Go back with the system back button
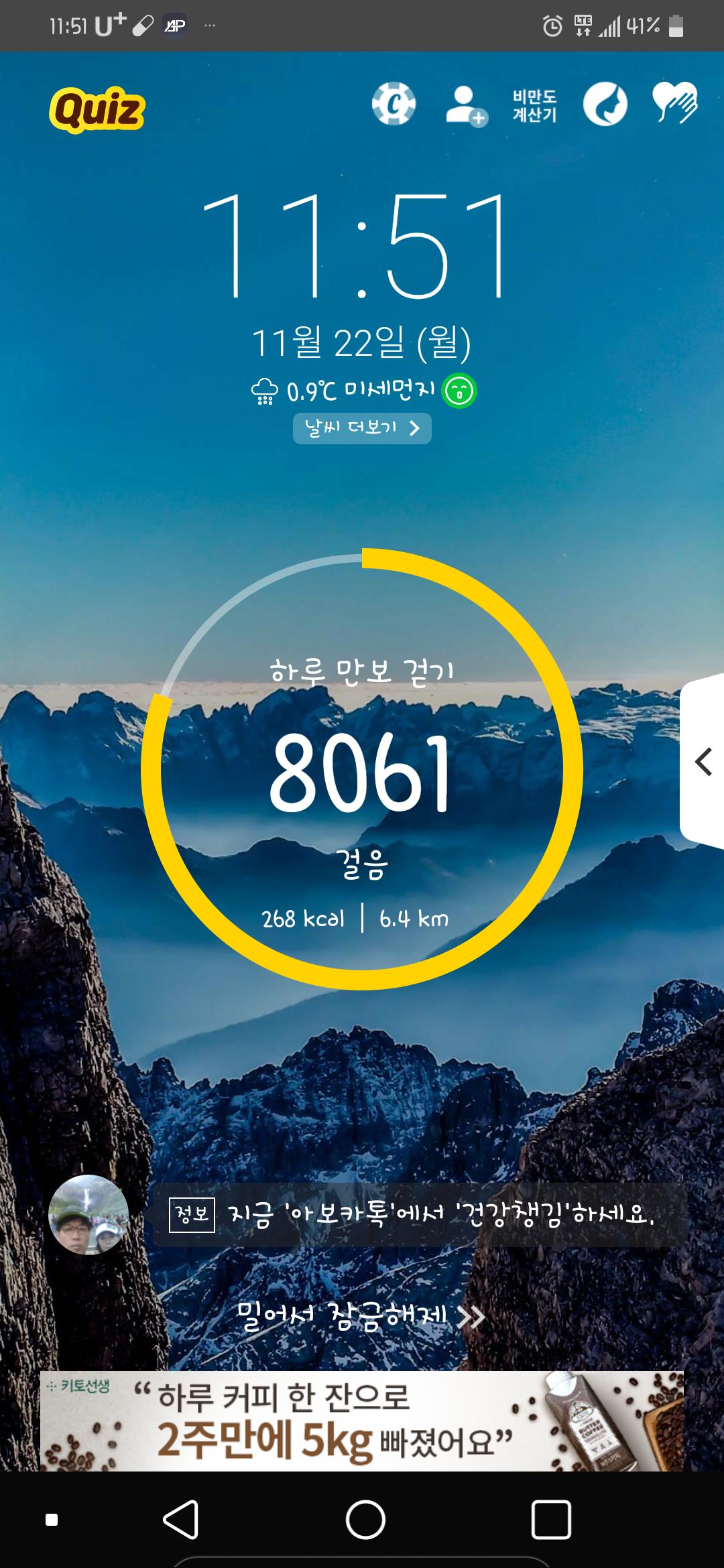Viewport: 724px width, 1568px height. tap(181, 1518)
